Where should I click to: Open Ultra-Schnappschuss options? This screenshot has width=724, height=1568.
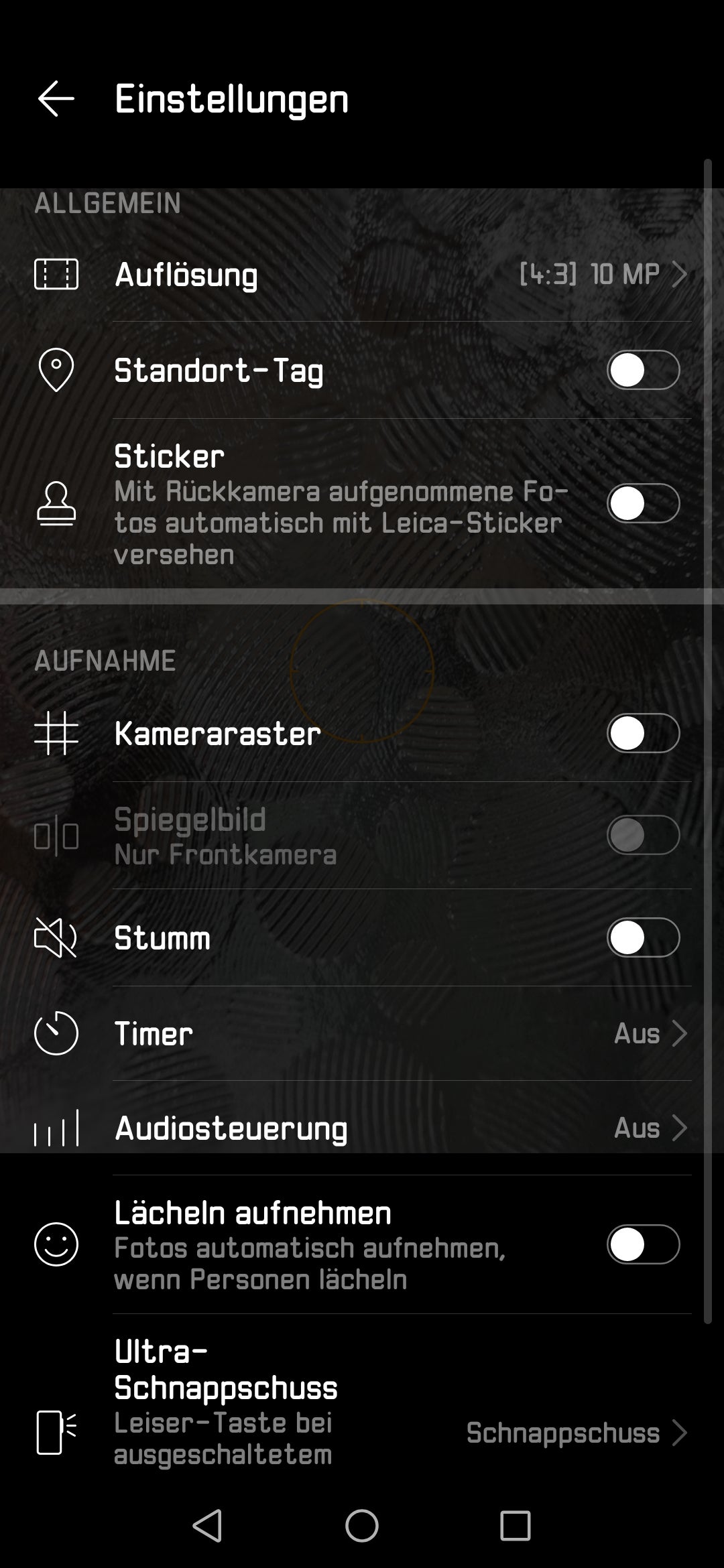click(x=362, y=1402)
